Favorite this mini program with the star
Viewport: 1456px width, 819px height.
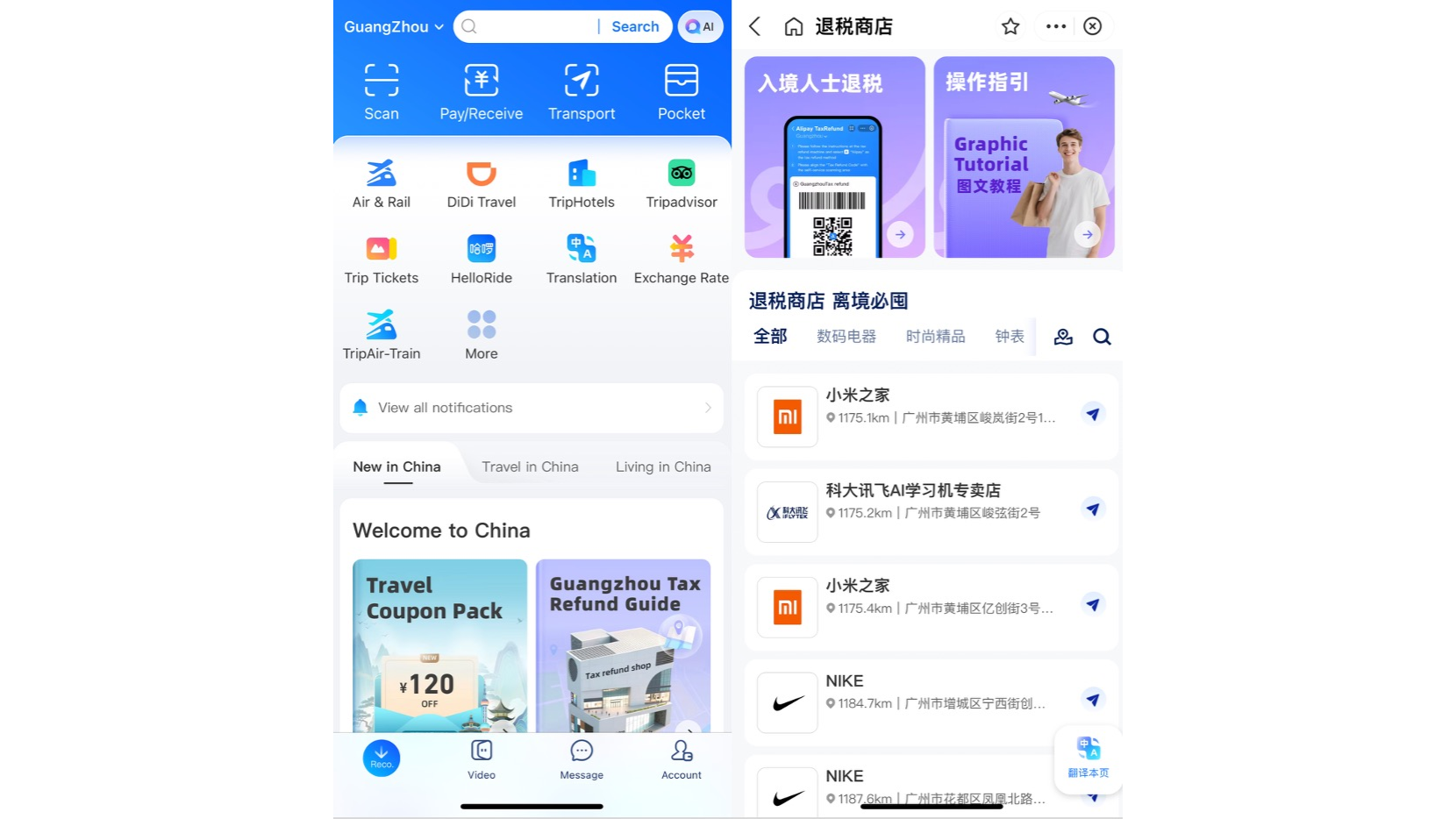pos(1010,26)
